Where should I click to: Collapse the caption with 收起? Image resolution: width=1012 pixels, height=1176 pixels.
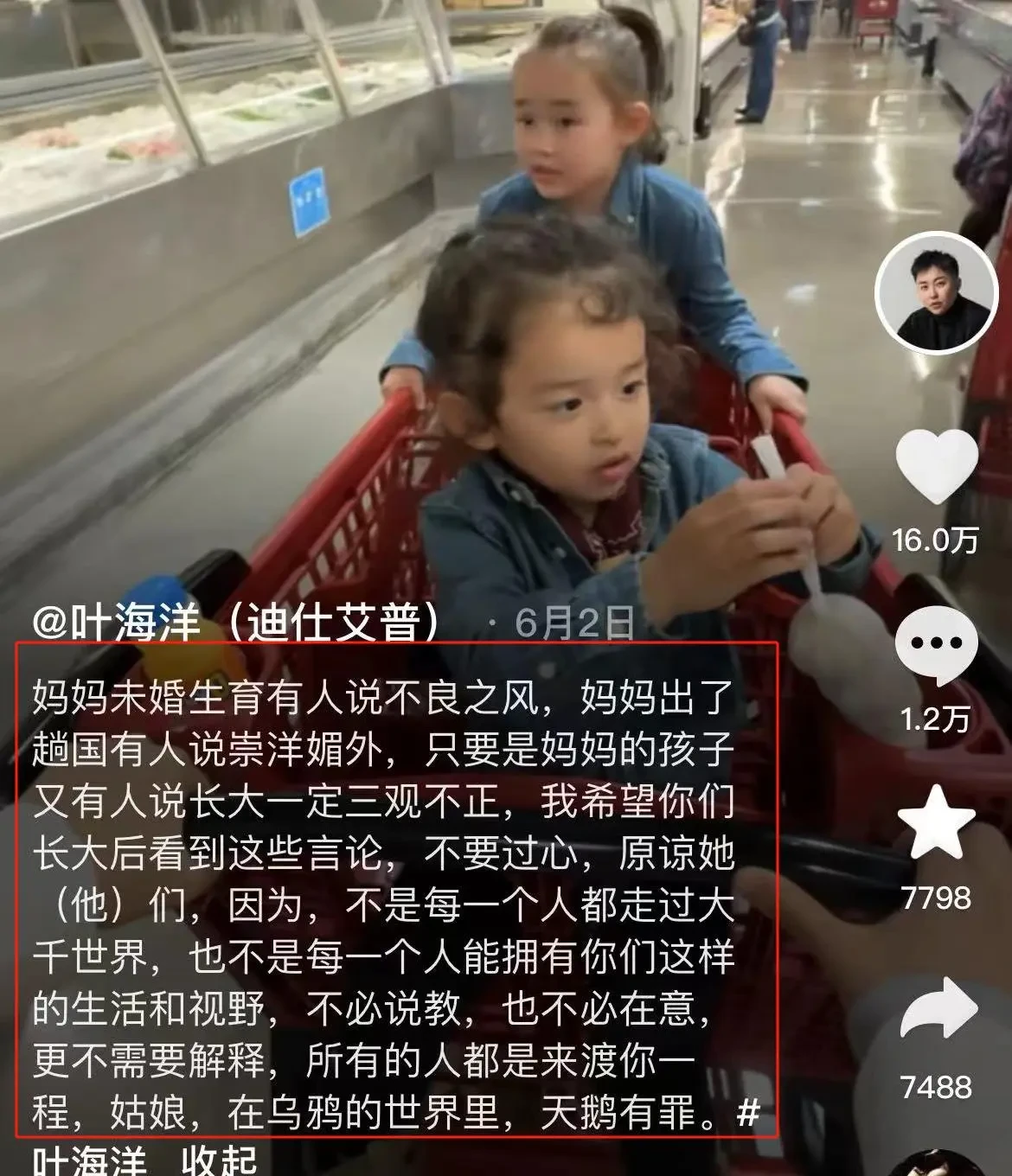tap(220, 1160)
